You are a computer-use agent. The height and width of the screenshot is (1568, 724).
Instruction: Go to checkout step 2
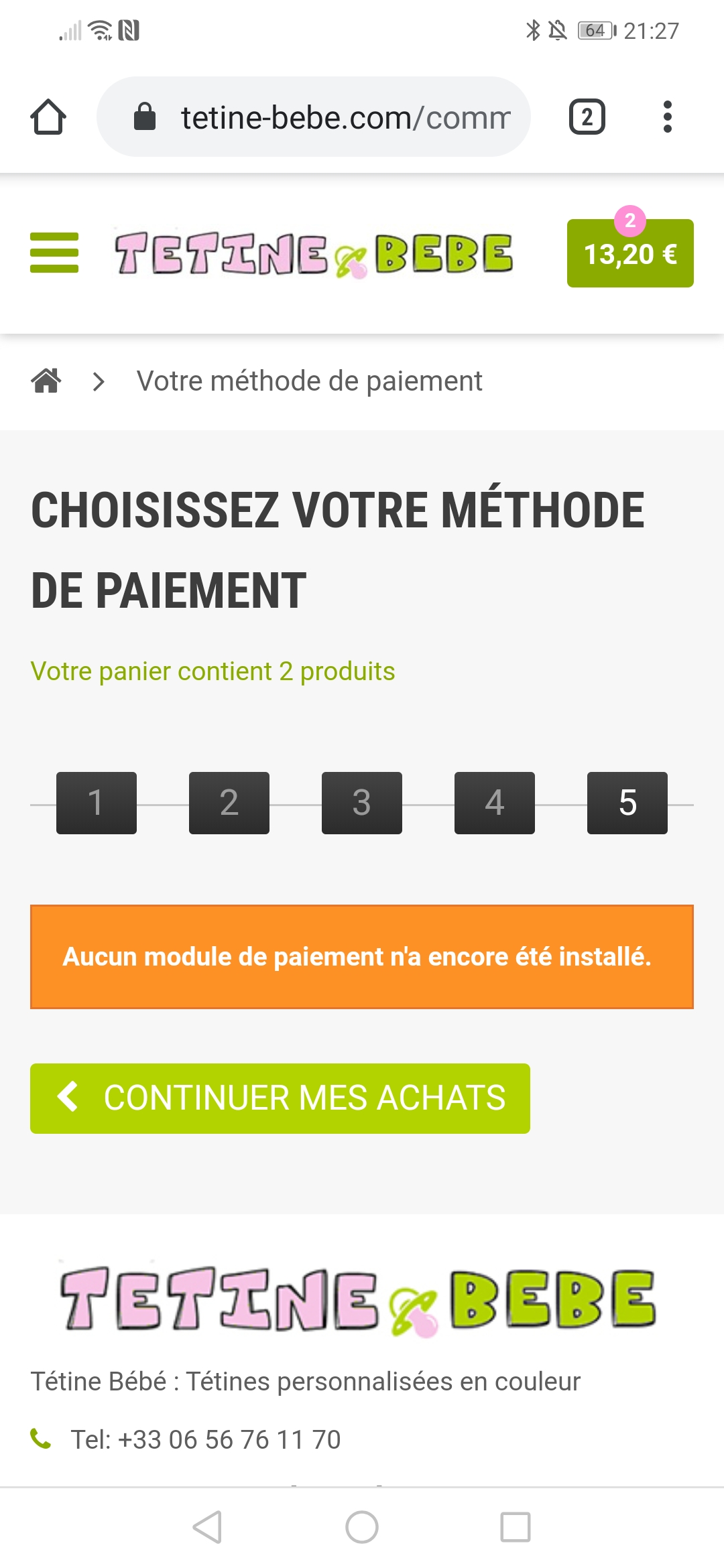(x=229, y=803)
